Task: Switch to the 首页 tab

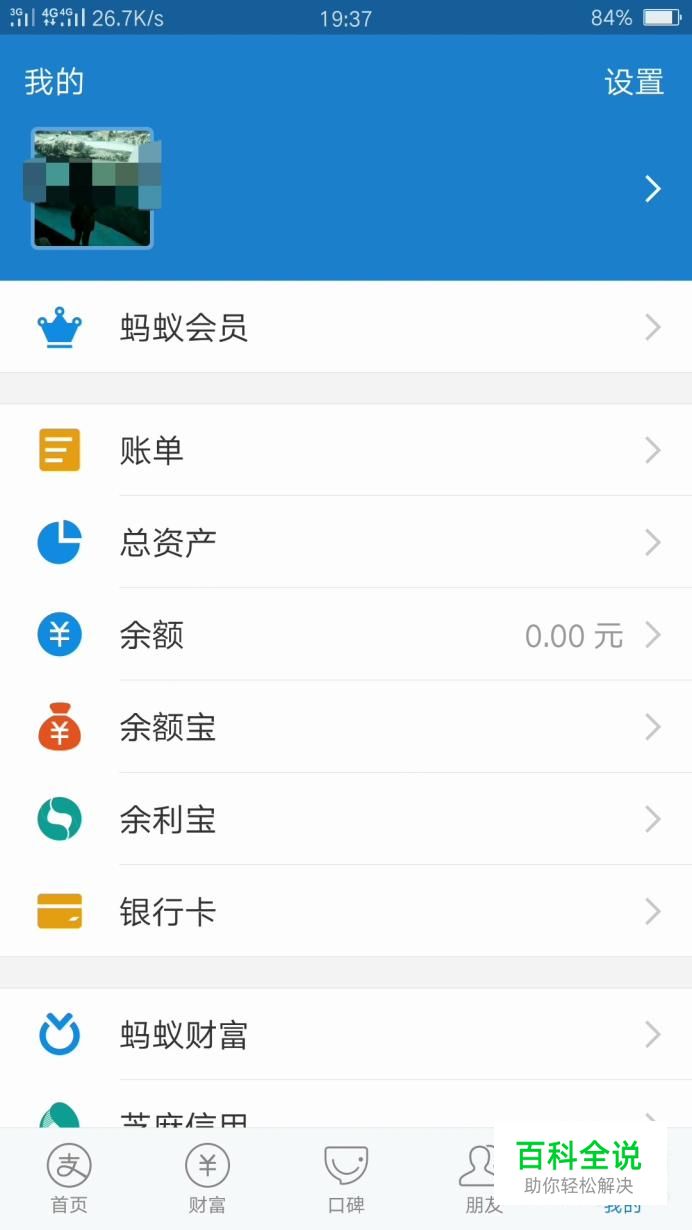Action: [69, 1178]
